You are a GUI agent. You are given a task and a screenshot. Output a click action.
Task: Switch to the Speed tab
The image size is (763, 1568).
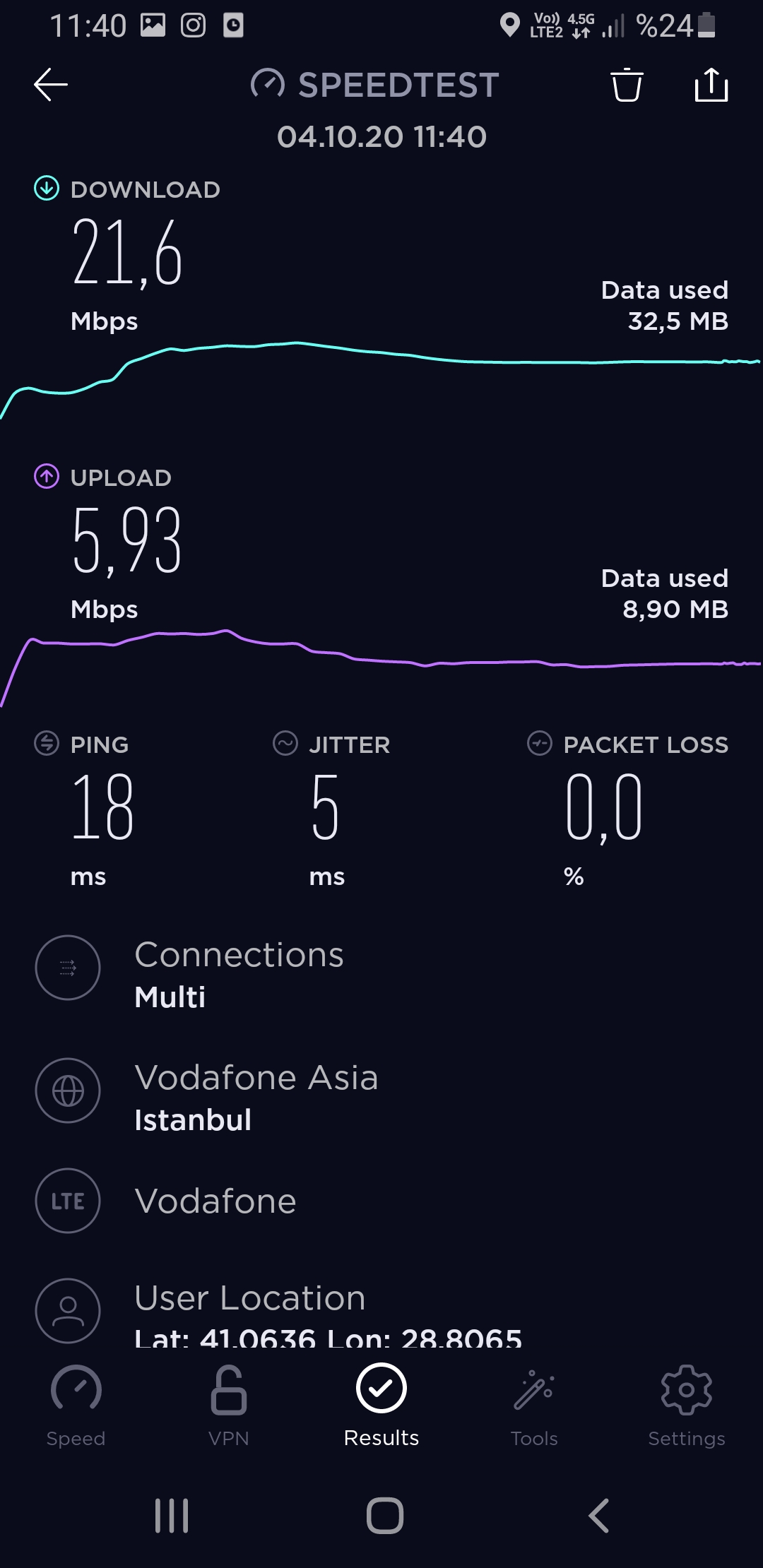pos(76,1406)
